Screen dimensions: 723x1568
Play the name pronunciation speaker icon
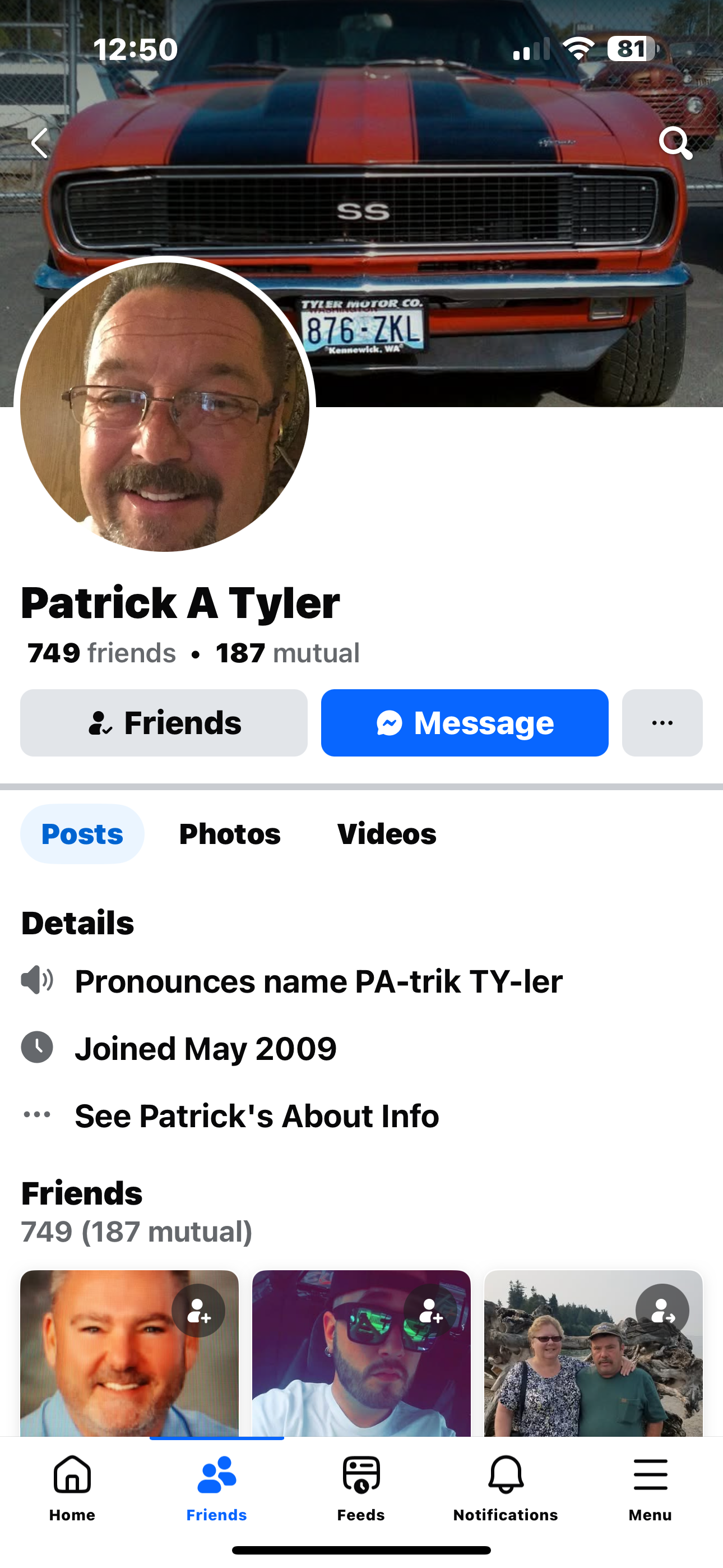click(x=37, y=981)
